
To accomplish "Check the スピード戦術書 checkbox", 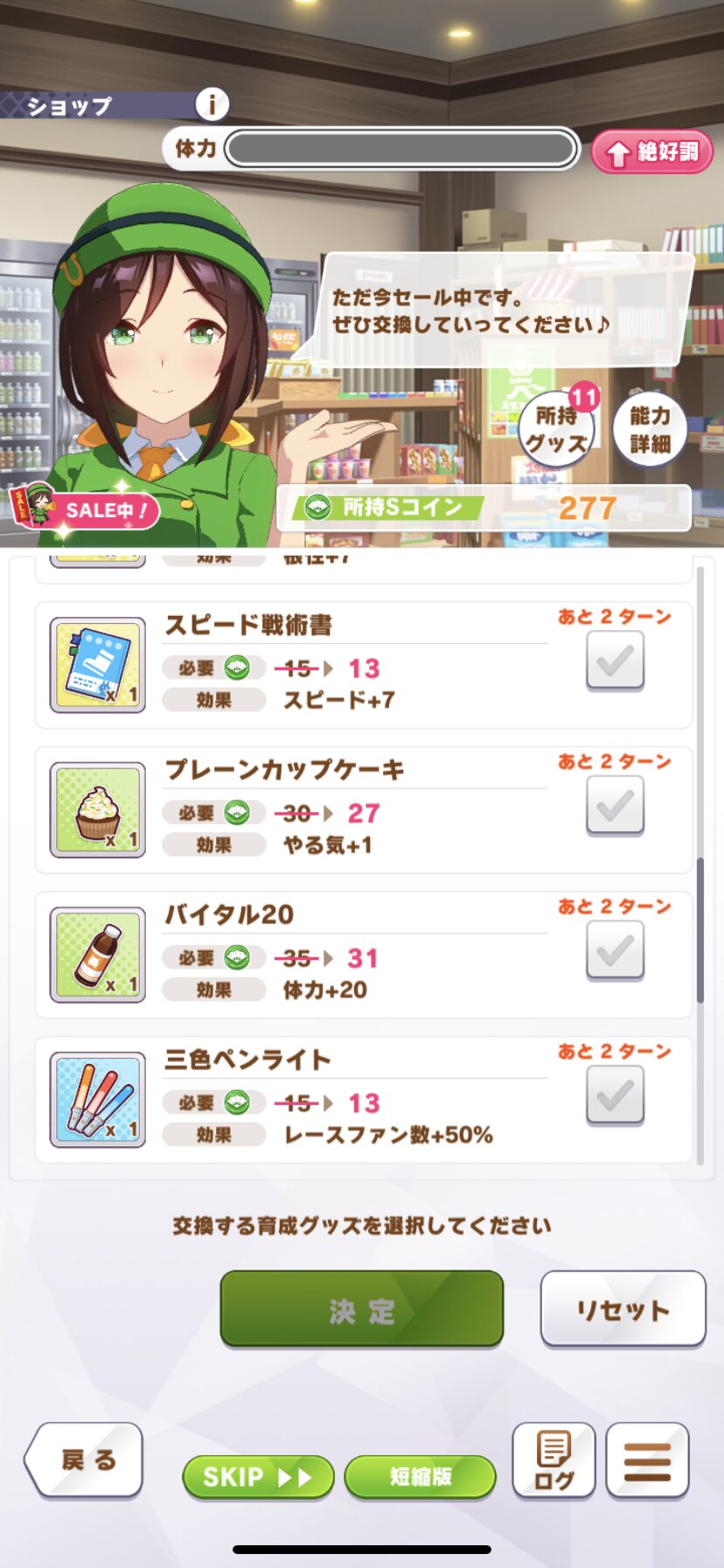I will [615, 660].
